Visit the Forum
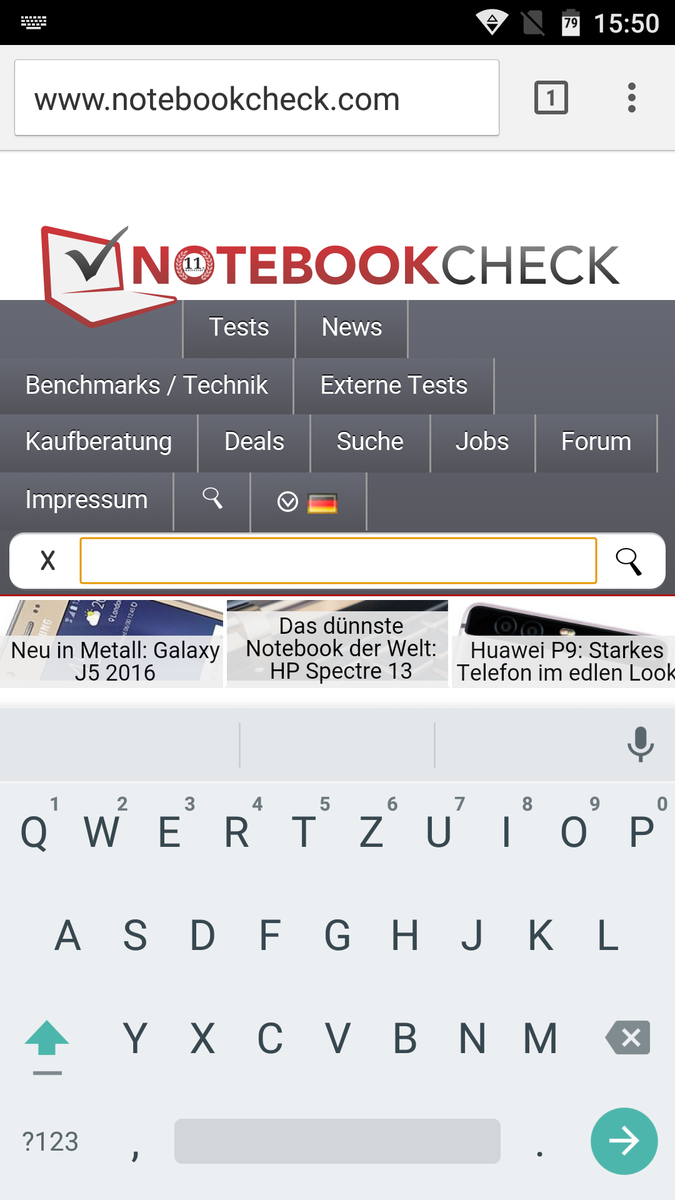Image resolution: width=675 pixels, height=1200 pixels. [596, 442]
